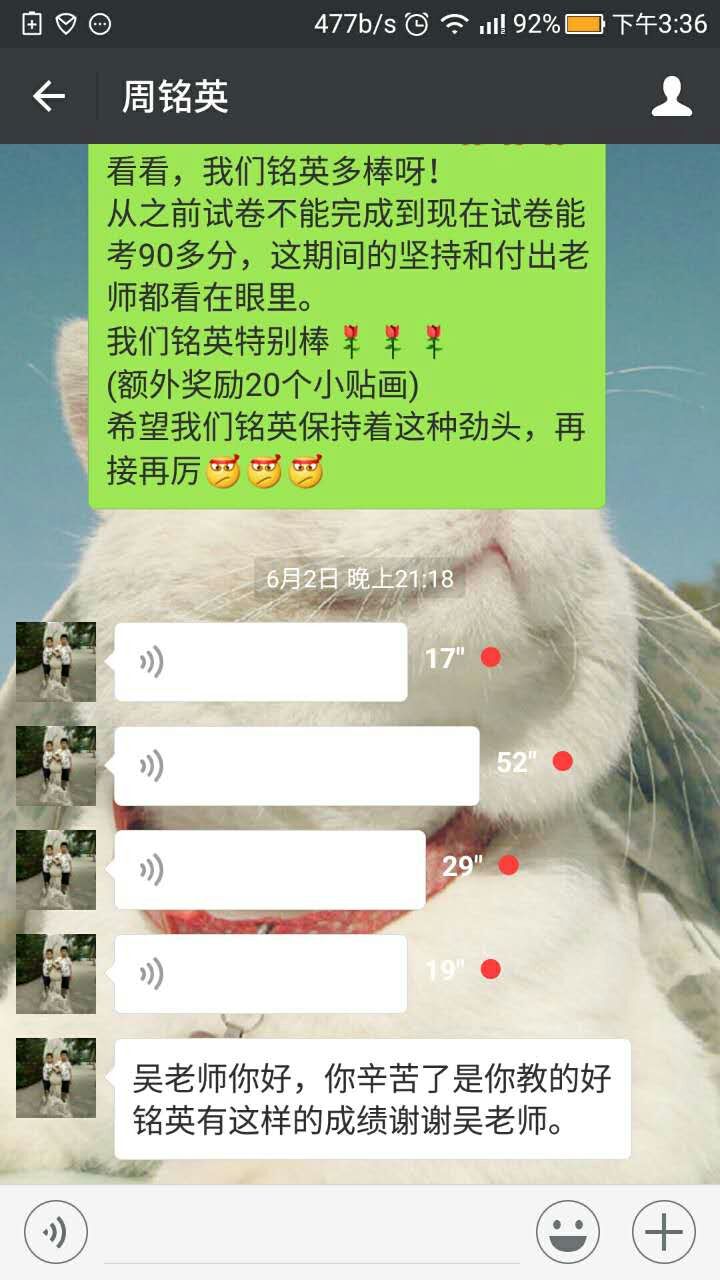Open the plus attachments menu
The width and height of the screenshot is (720, 1280).
tap(664, 1231)
